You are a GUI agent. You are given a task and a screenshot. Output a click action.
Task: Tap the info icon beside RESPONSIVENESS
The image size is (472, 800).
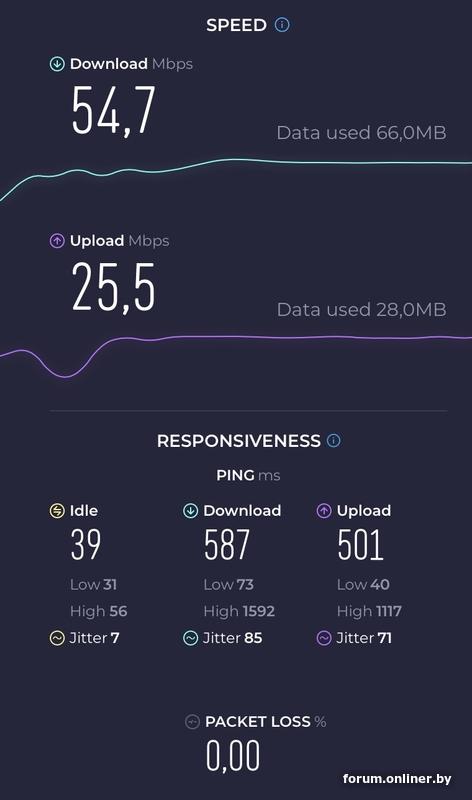tap(333, 440)
